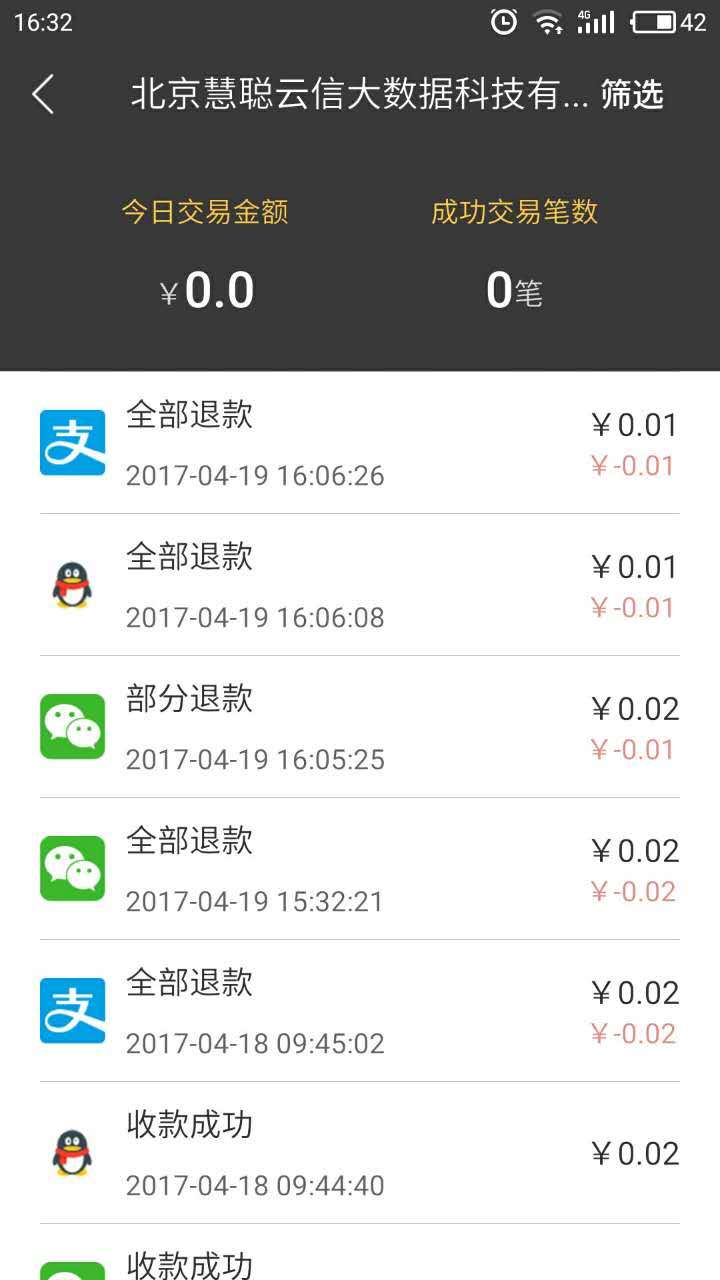Open the 筛选 filter options
Screen dimensions: 720x1280
(x=630, y=95)
